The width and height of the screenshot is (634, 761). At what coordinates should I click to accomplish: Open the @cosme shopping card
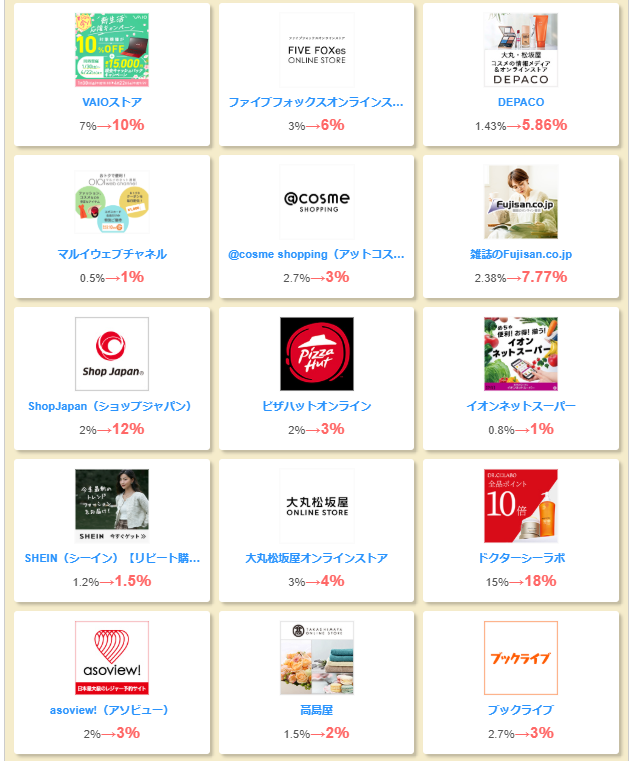316,254
